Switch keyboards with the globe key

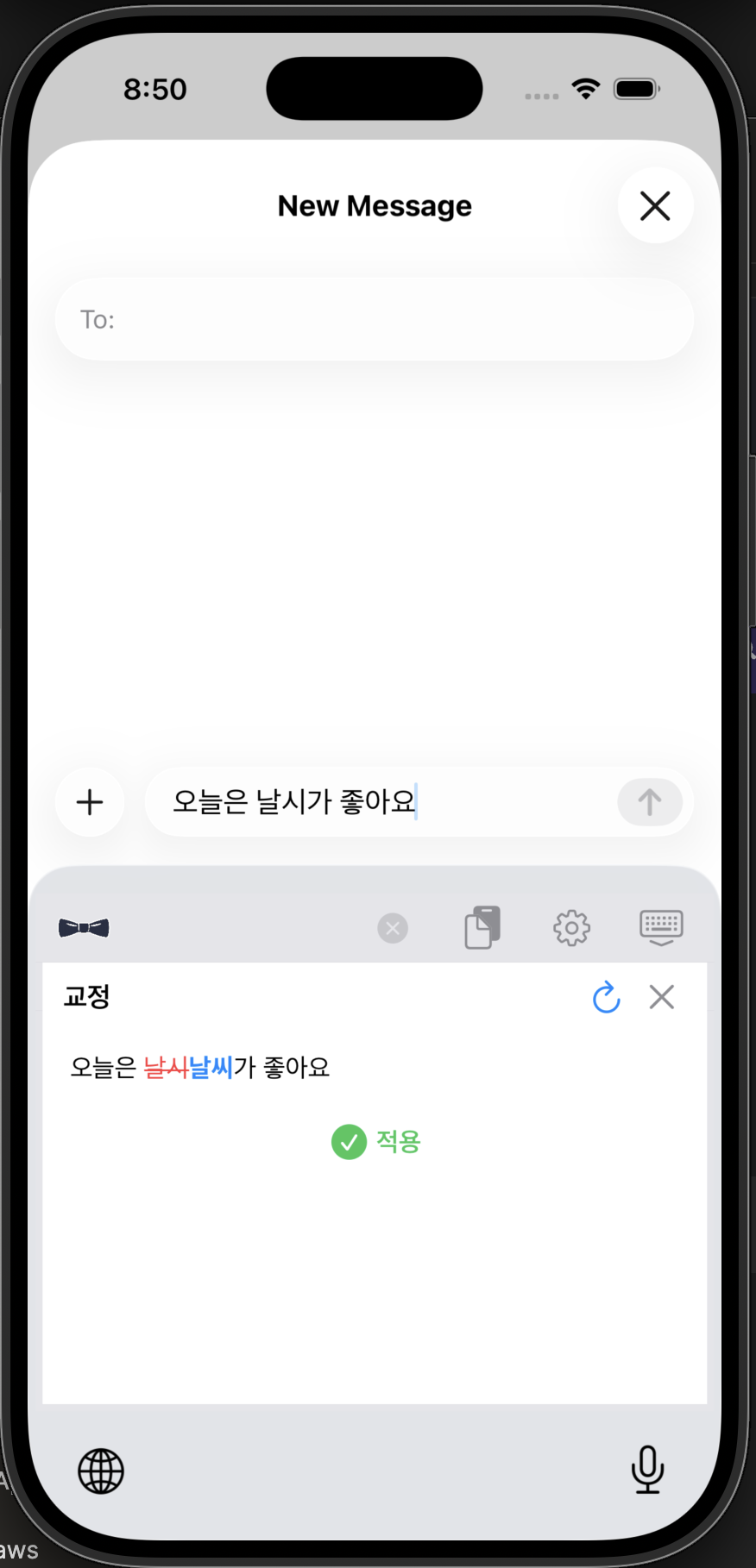[101, 1471]
